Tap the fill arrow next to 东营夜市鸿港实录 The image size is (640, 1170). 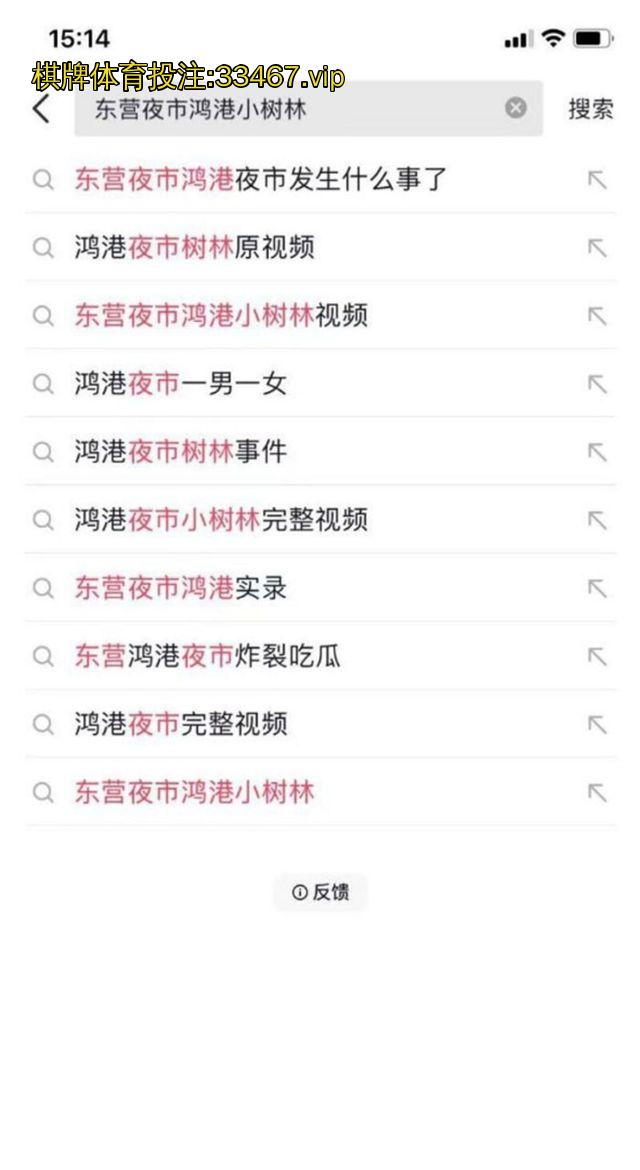(x=597, y=588)
